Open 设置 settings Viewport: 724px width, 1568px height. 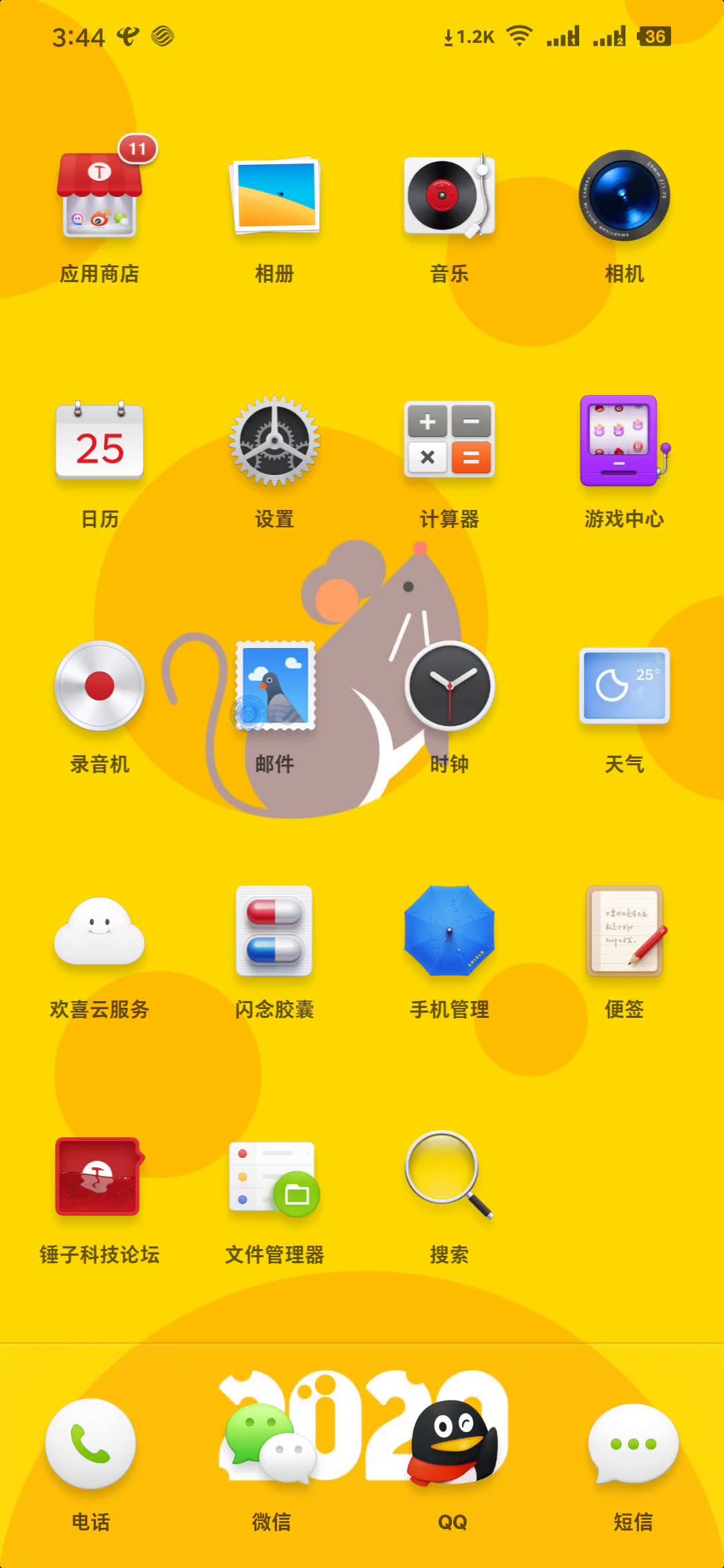tap(274, 442)
